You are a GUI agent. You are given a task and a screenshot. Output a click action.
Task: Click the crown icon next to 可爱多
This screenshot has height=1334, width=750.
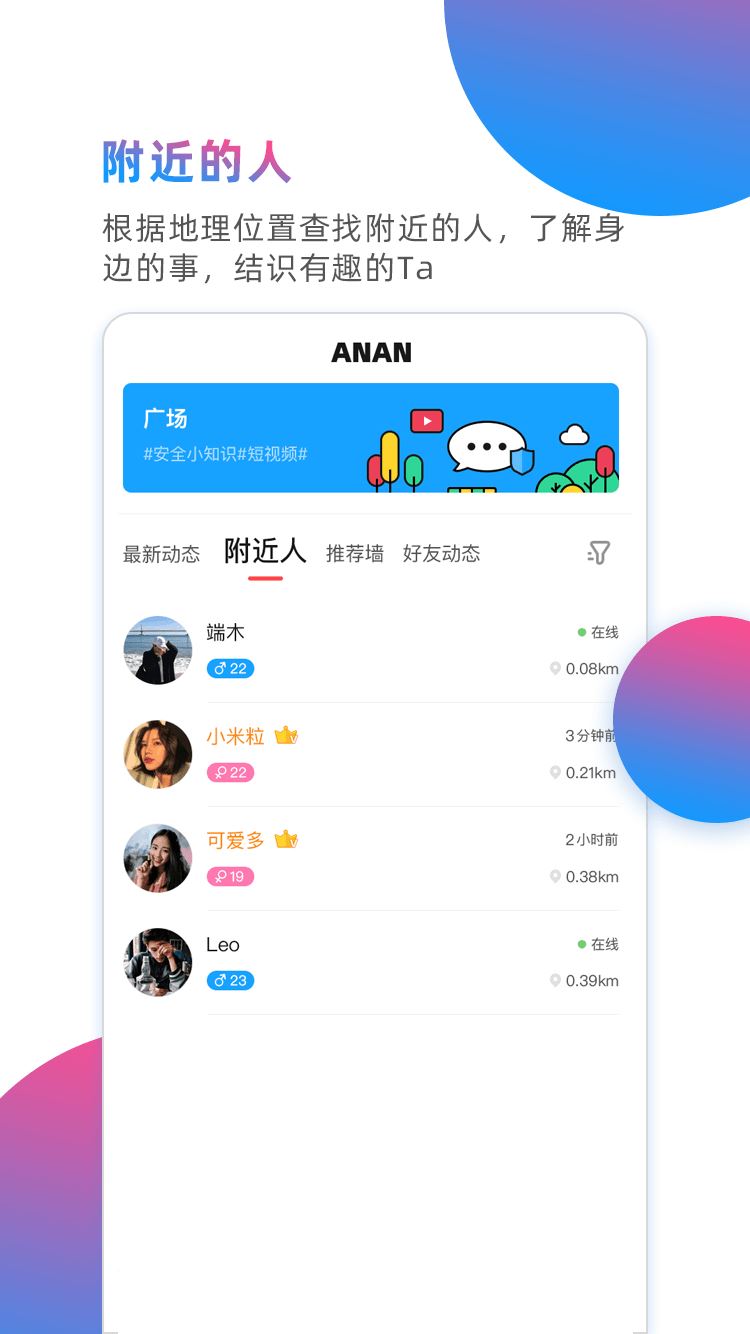pos(287,839)
